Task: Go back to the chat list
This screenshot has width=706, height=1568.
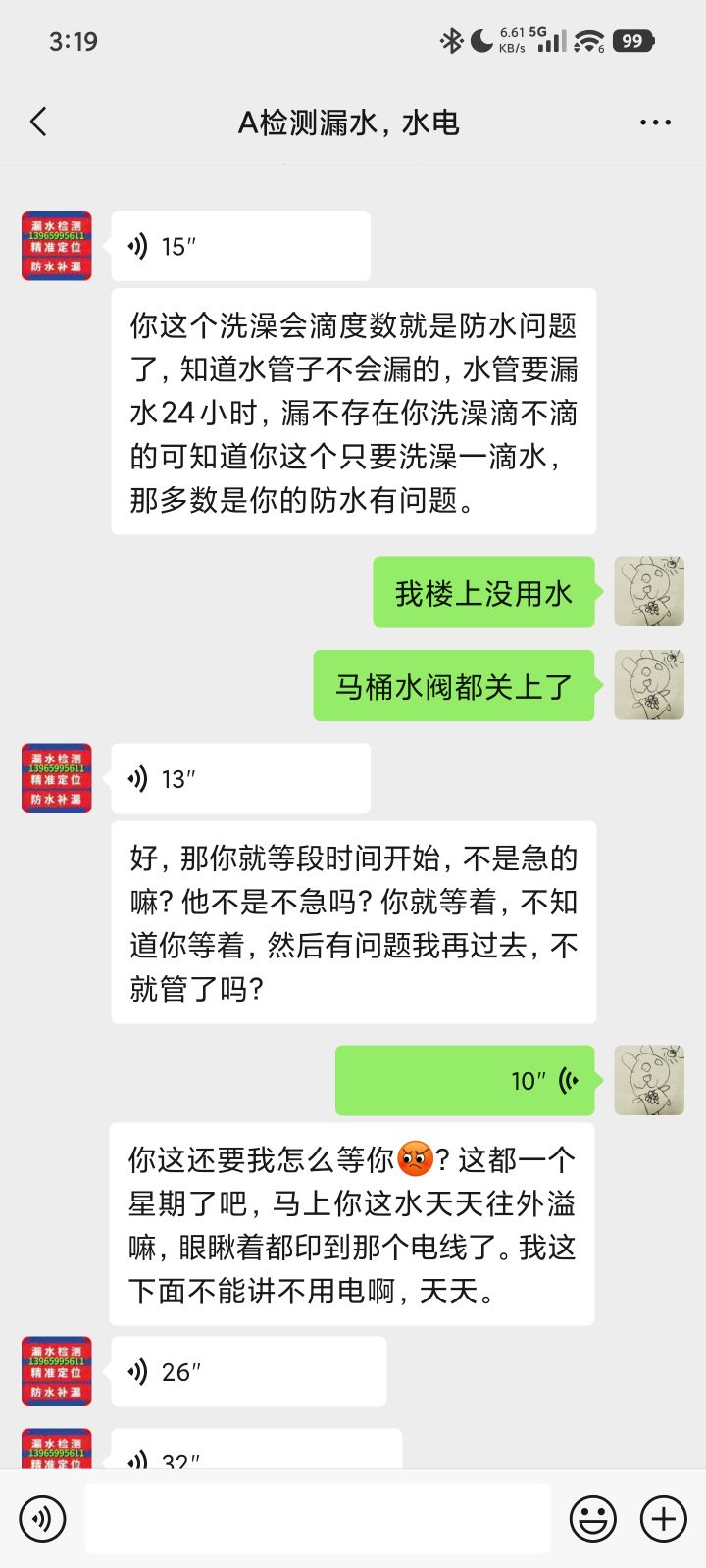Action: pos(39,122)
